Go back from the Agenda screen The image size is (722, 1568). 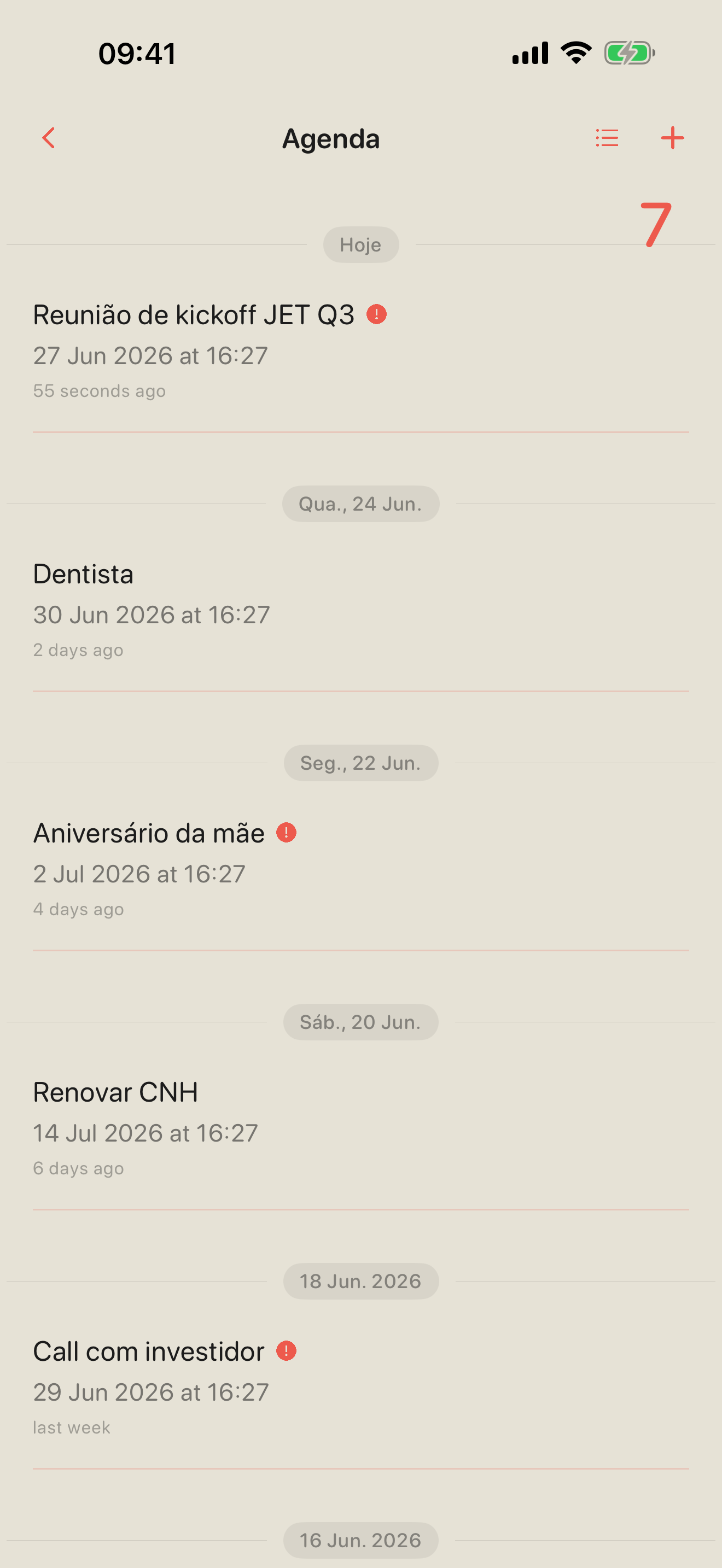(49, 138)
